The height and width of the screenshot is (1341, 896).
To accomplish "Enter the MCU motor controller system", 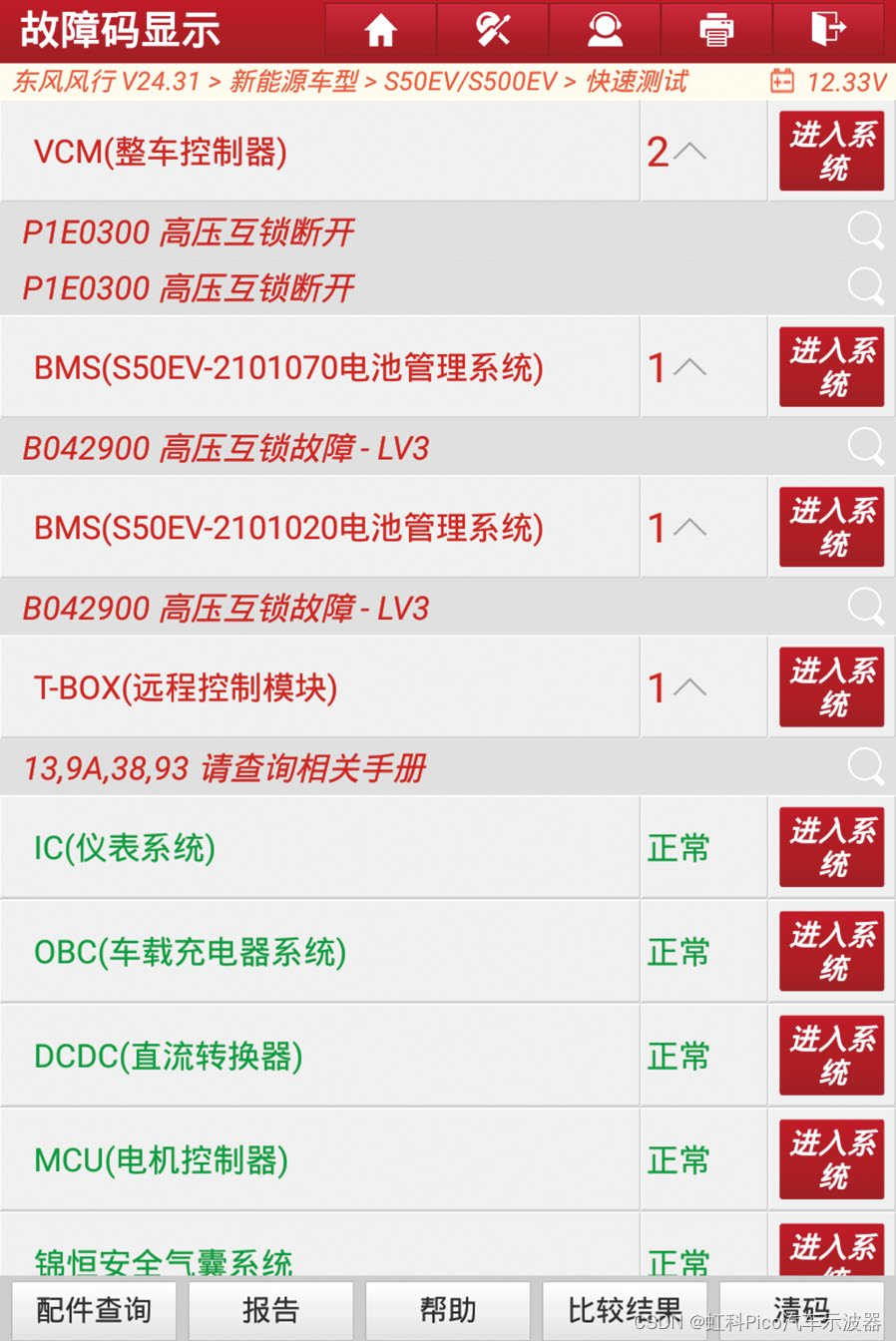I will pyautogui.click(x=831, y=1159).
